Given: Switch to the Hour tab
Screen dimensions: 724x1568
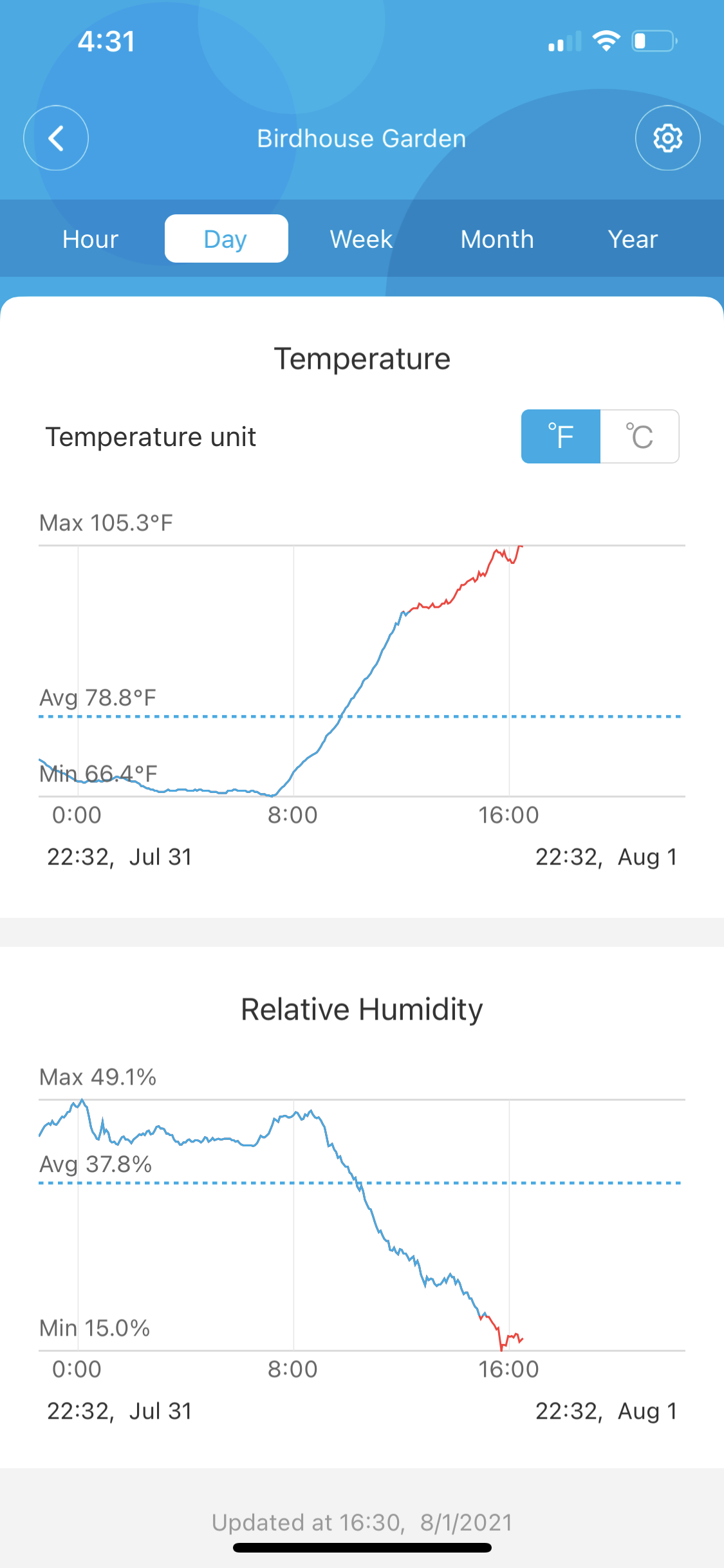Looking at the screenshot, I should [91, 239].
